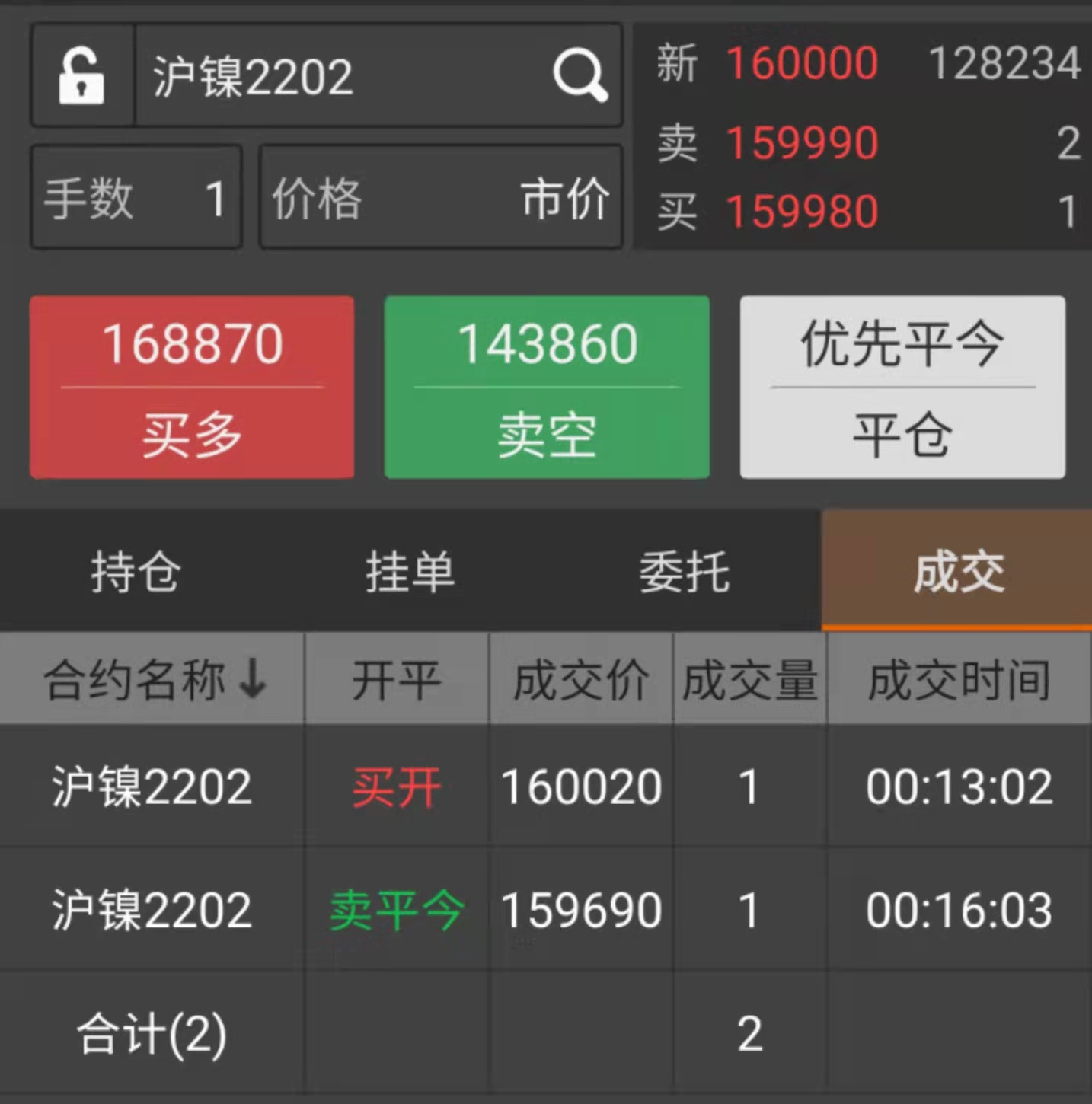This screenshot has width=1092, height=1104.
Task: Open the 委托 tab
Action: point(684,572)
